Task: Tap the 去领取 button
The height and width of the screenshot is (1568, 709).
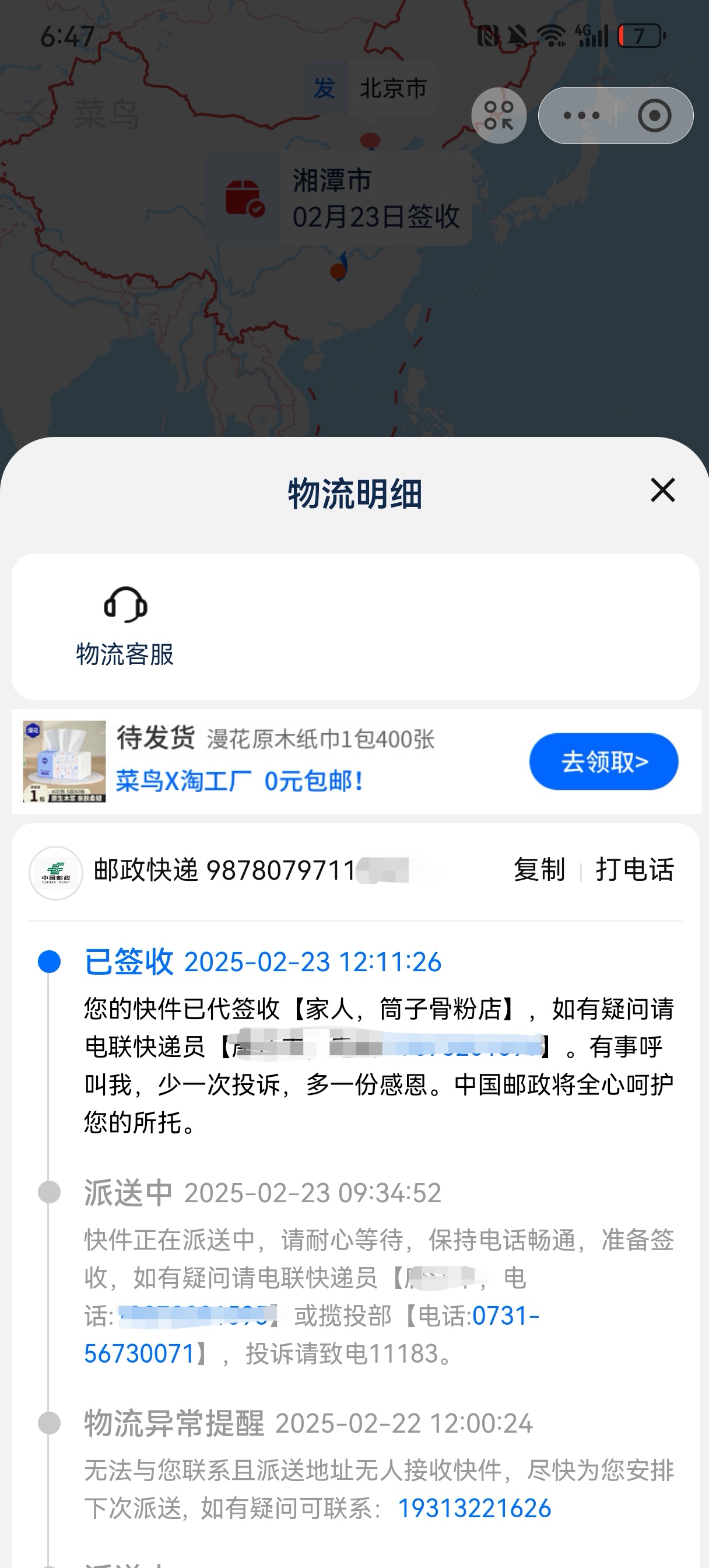Action: click(603, 761)
